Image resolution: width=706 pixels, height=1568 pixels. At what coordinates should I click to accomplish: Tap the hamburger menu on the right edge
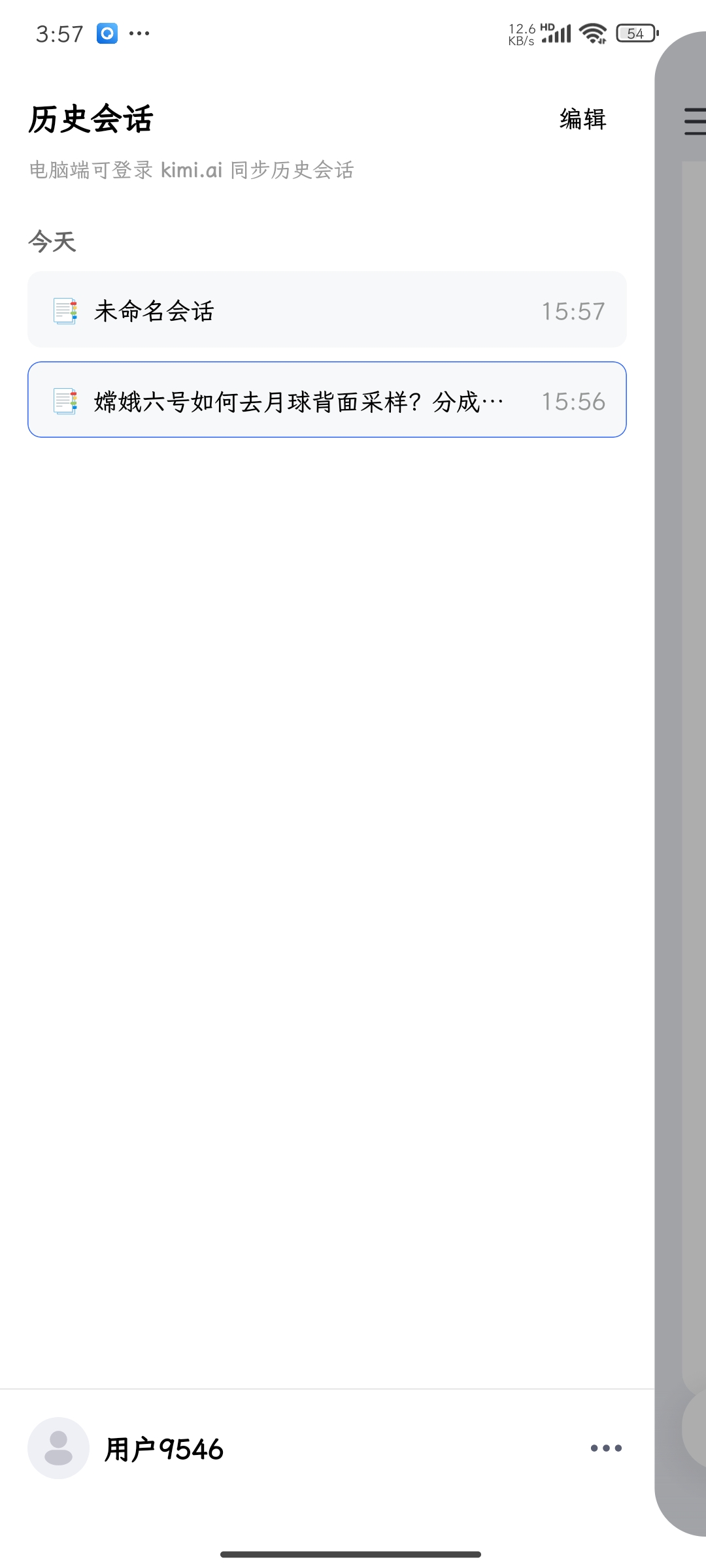click(694, 122)
